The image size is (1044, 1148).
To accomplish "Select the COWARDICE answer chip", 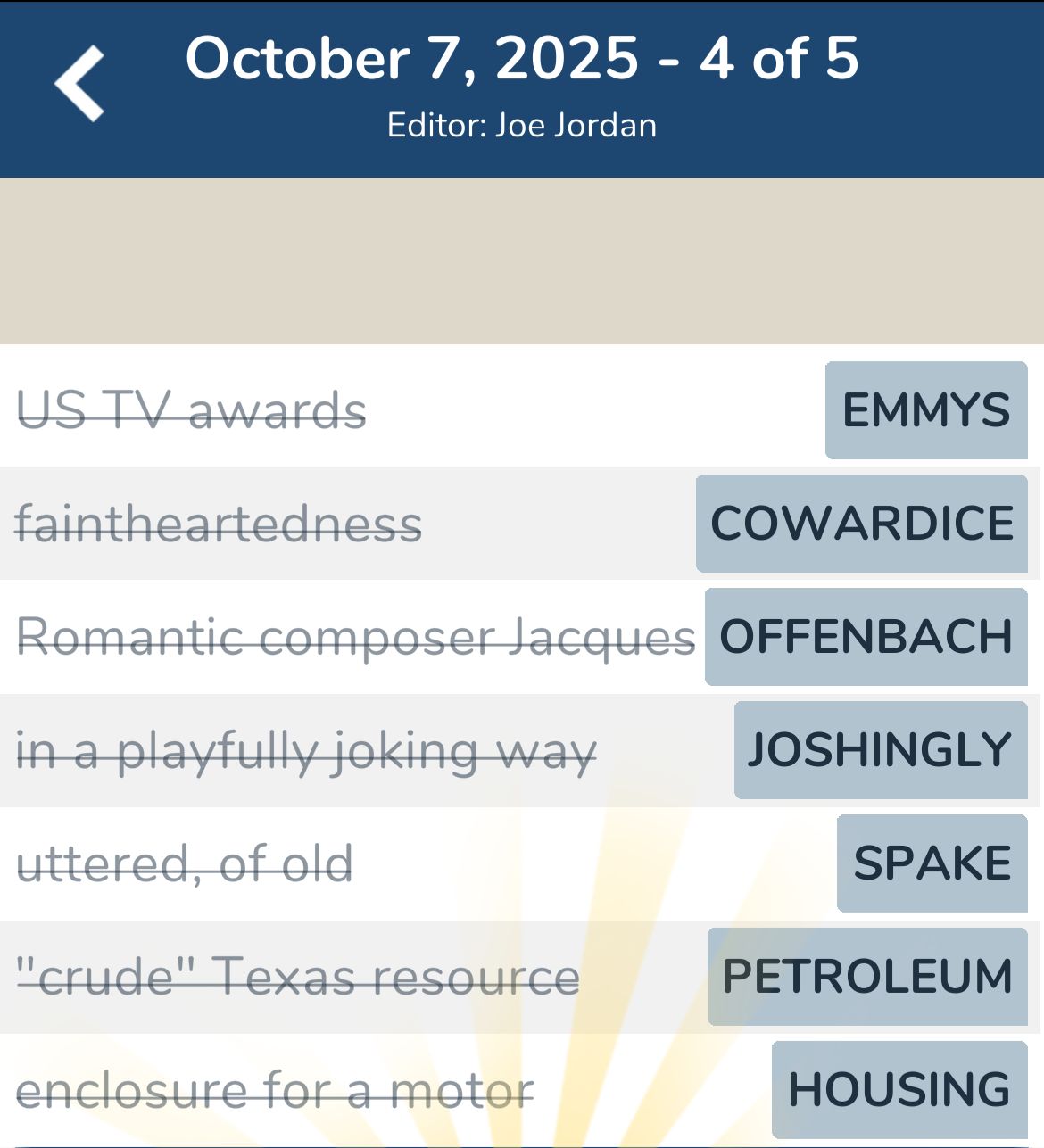I will coord(862,524).
